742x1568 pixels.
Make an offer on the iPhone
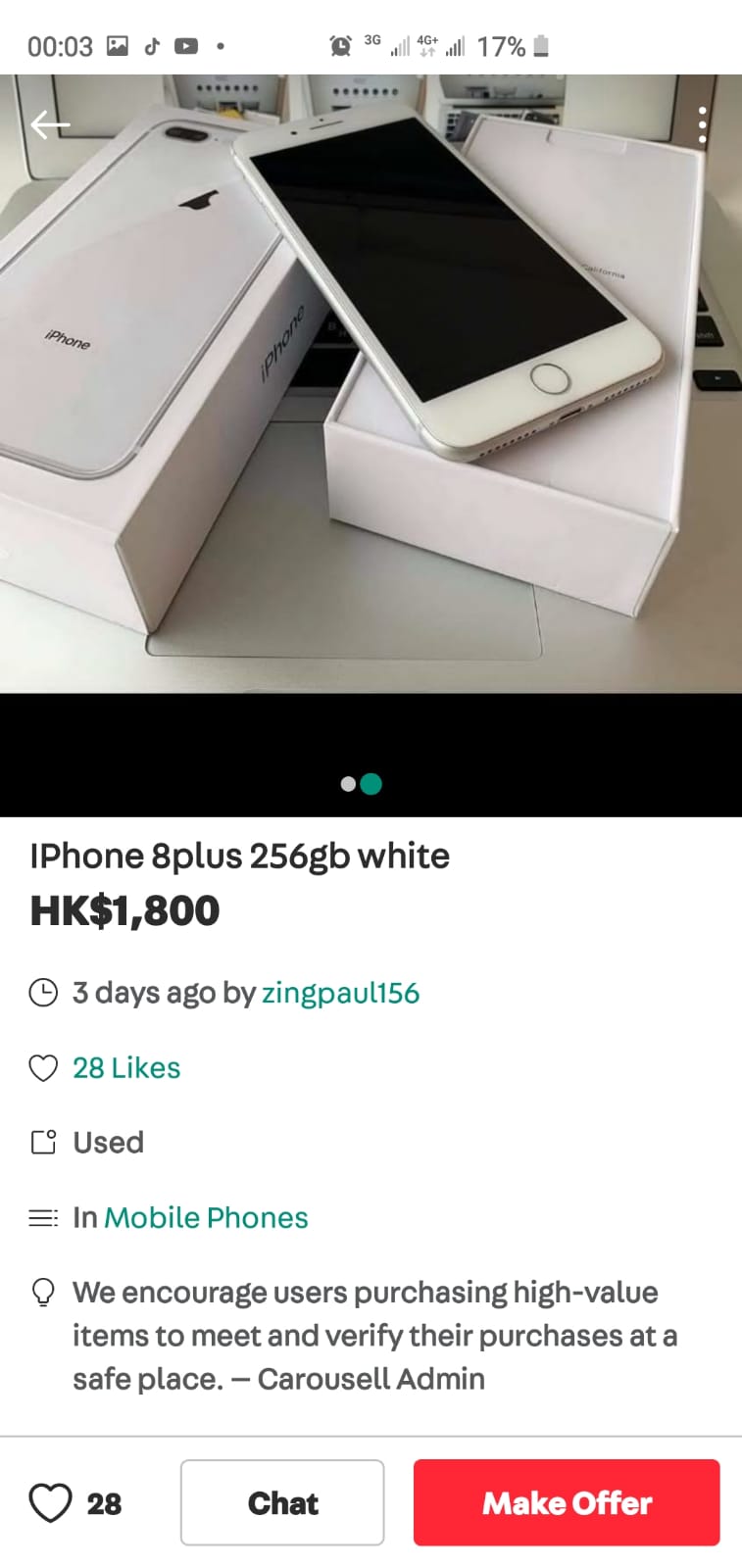(x=567, y=1502)
